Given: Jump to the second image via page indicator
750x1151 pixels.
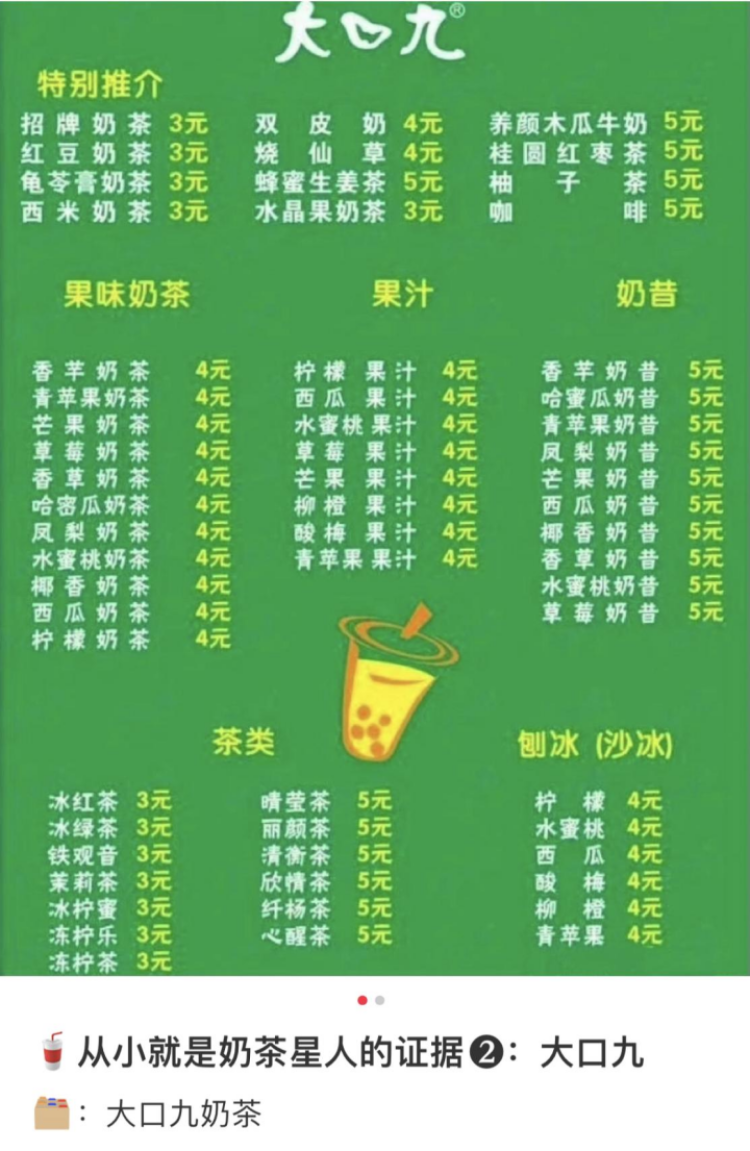Looking at the screenshot, I should click(x=380, y=1000).
